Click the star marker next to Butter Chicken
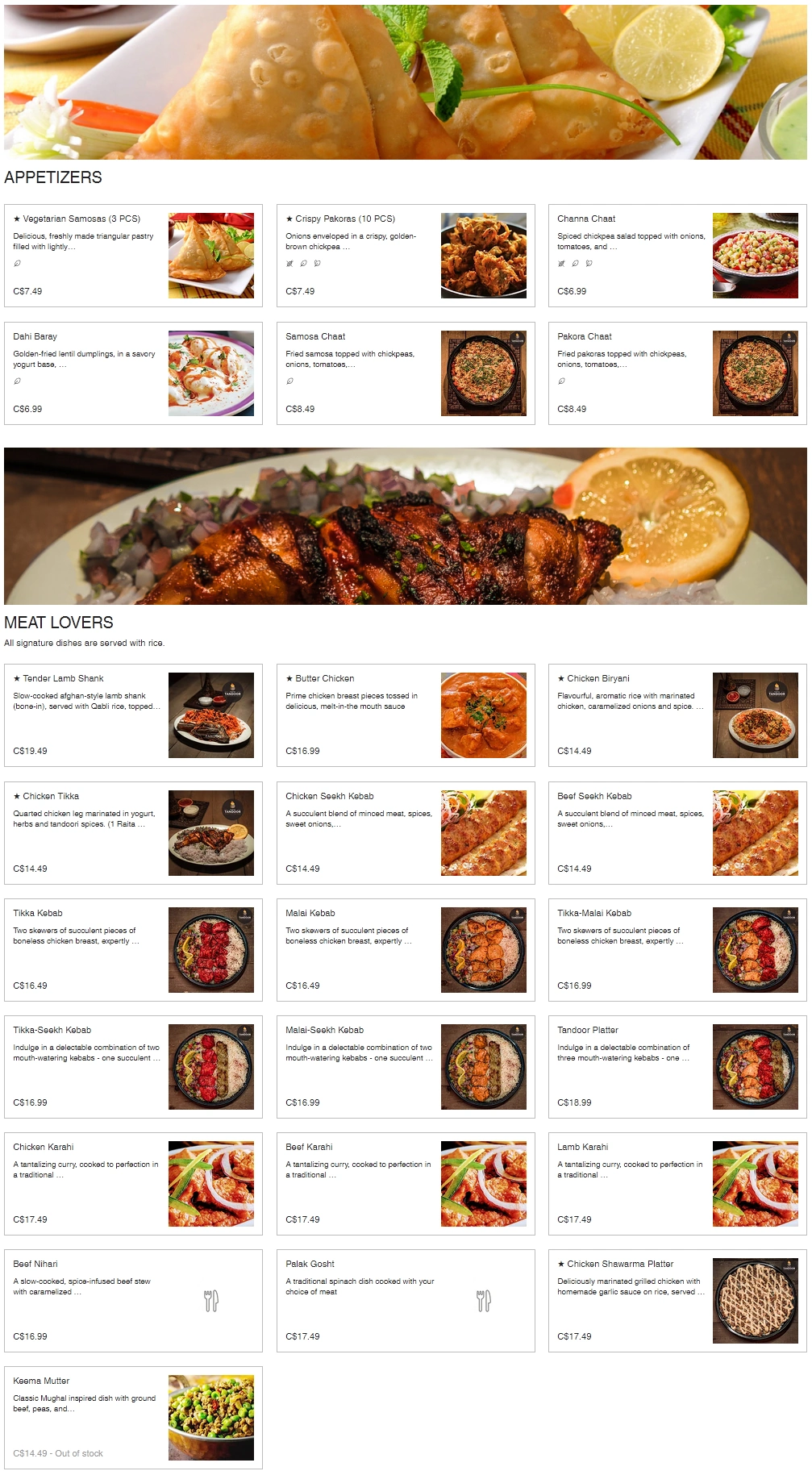The width and height of the screenshot is (812, 1471). click(289, 678)
